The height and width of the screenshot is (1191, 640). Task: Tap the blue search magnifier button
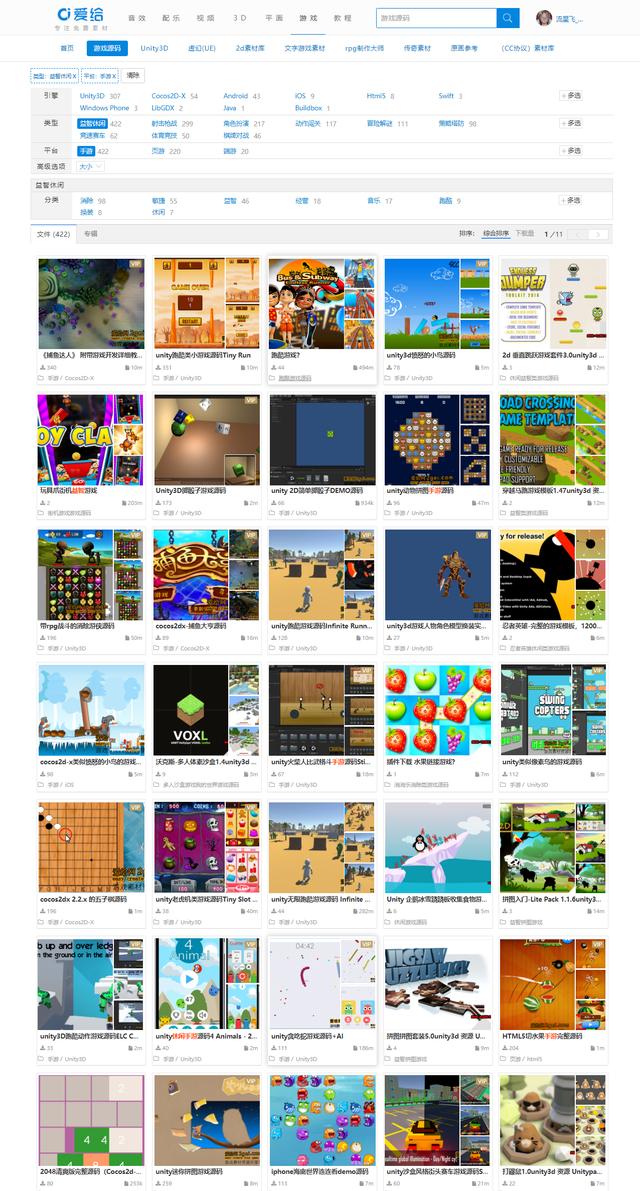[x=508, y=18]
